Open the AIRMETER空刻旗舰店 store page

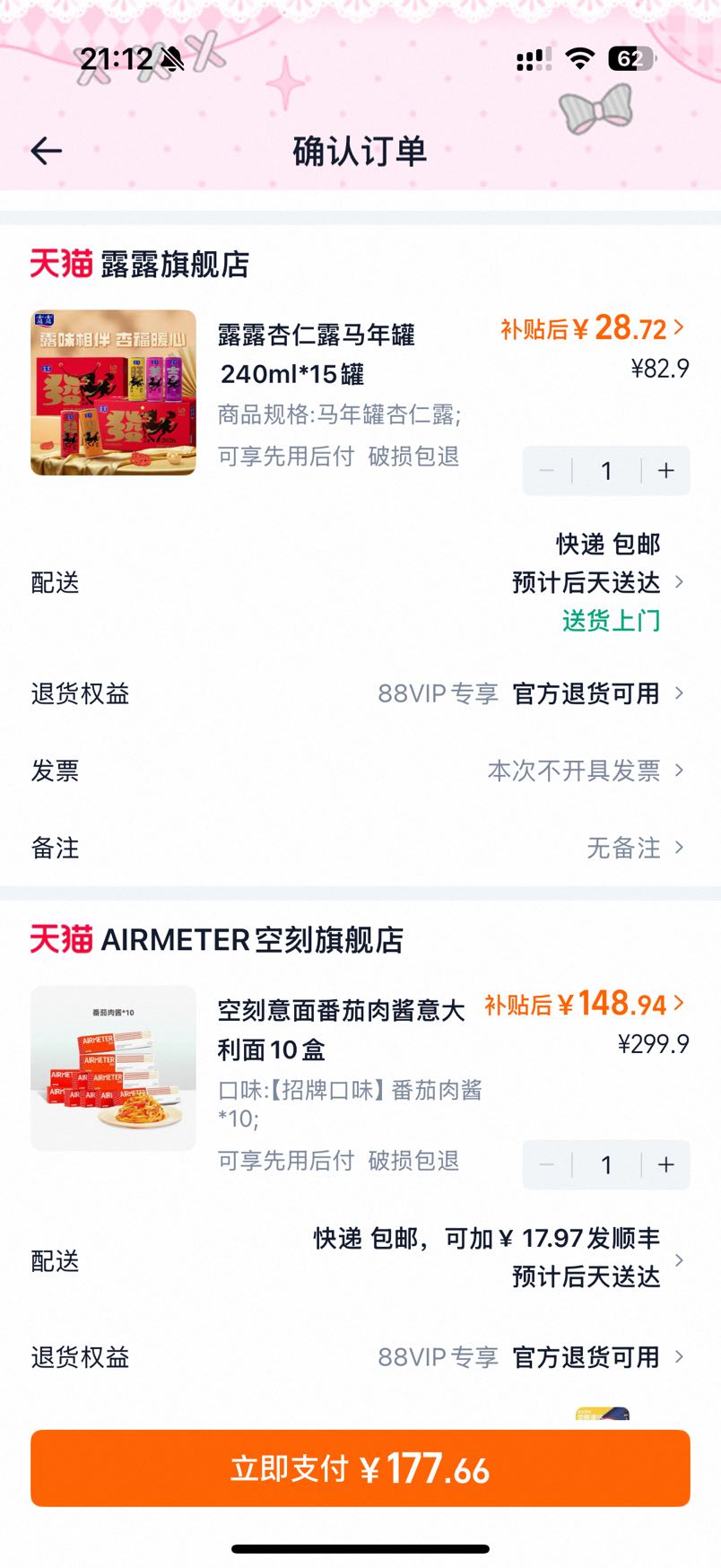point(217,940)
